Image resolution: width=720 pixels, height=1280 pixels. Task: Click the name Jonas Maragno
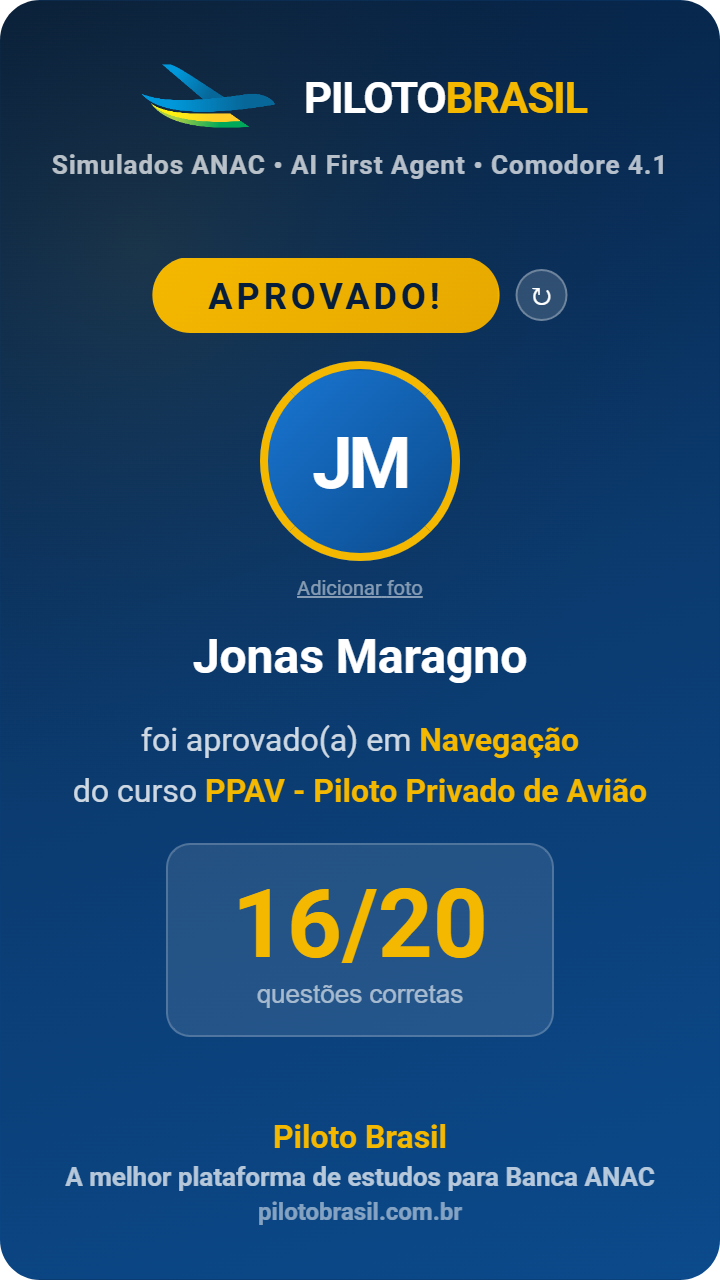[x=360, y=658]
